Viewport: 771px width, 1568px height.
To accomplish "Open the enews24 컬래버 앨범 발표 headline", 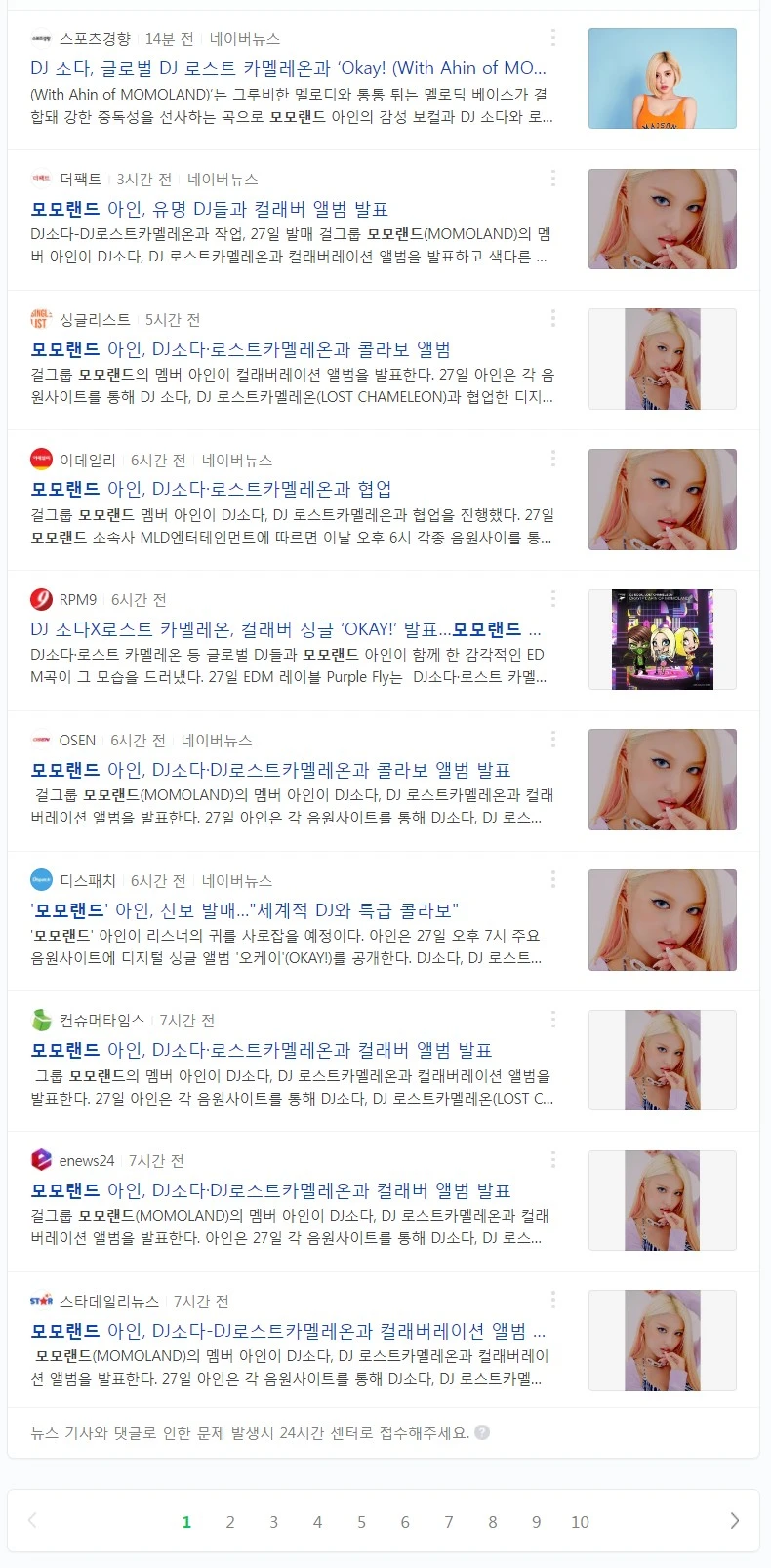I will 271,1190.
